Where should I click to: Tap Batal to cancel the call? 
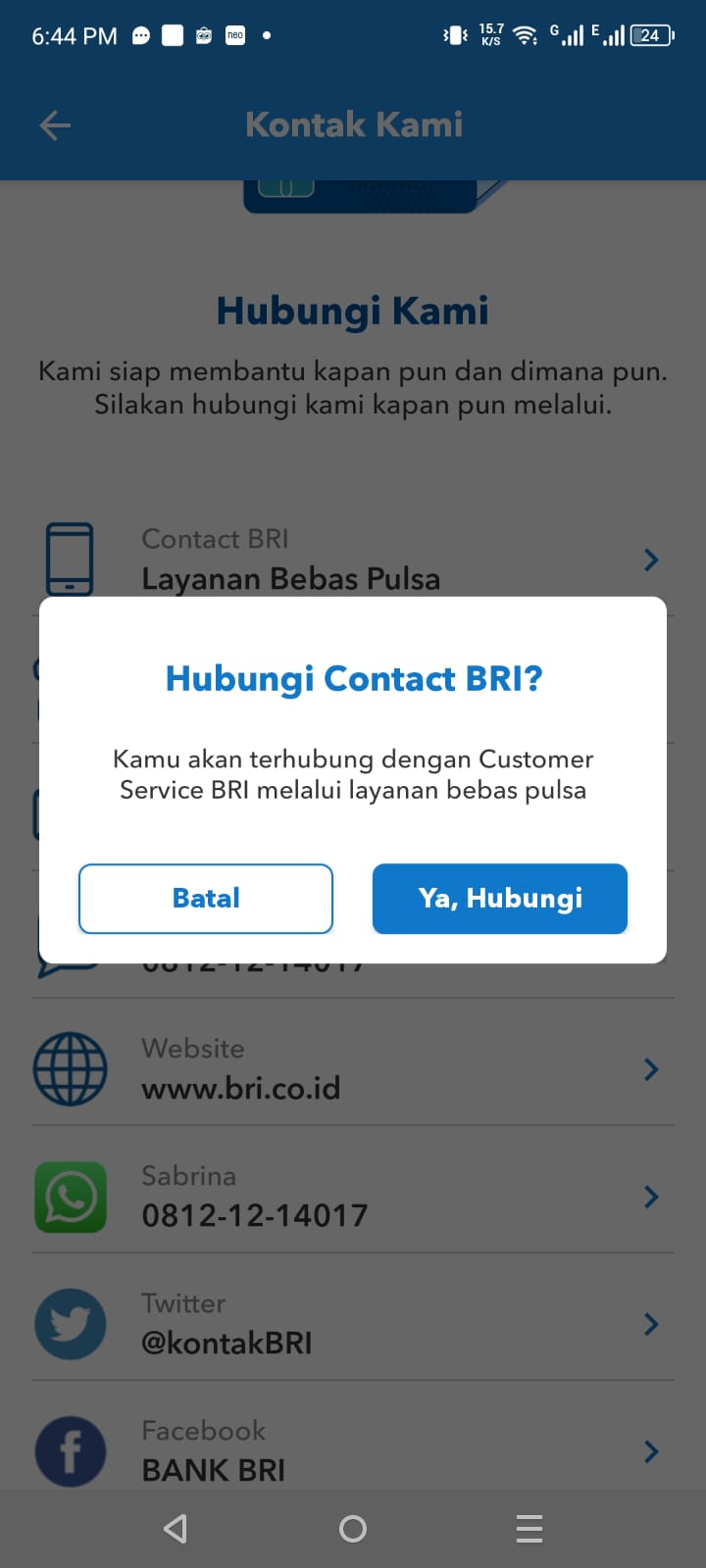pos(206,899)
